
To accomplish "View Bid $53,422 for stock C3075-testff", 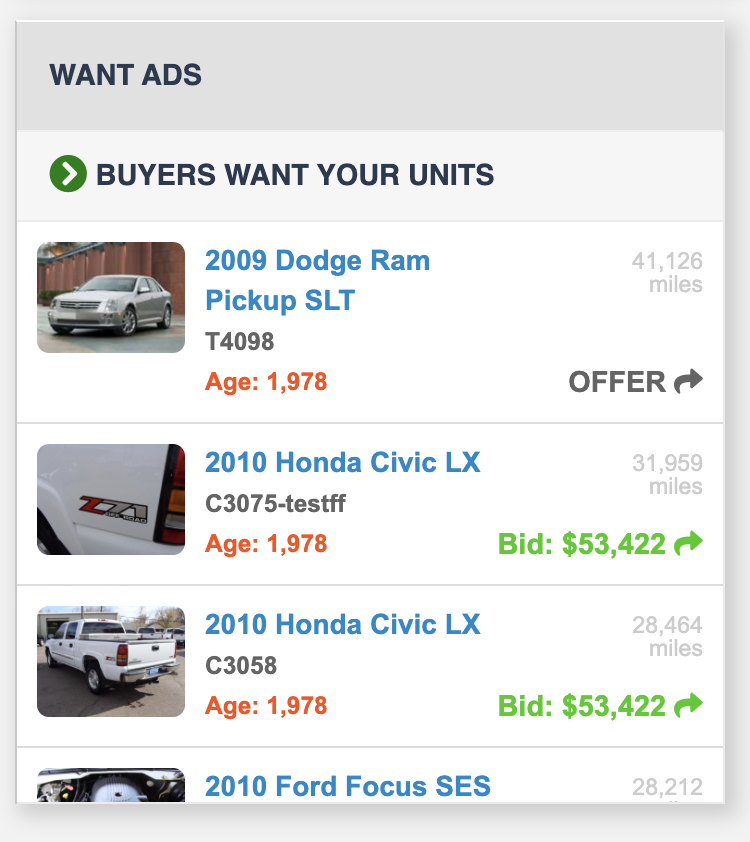I will [600, 544].
